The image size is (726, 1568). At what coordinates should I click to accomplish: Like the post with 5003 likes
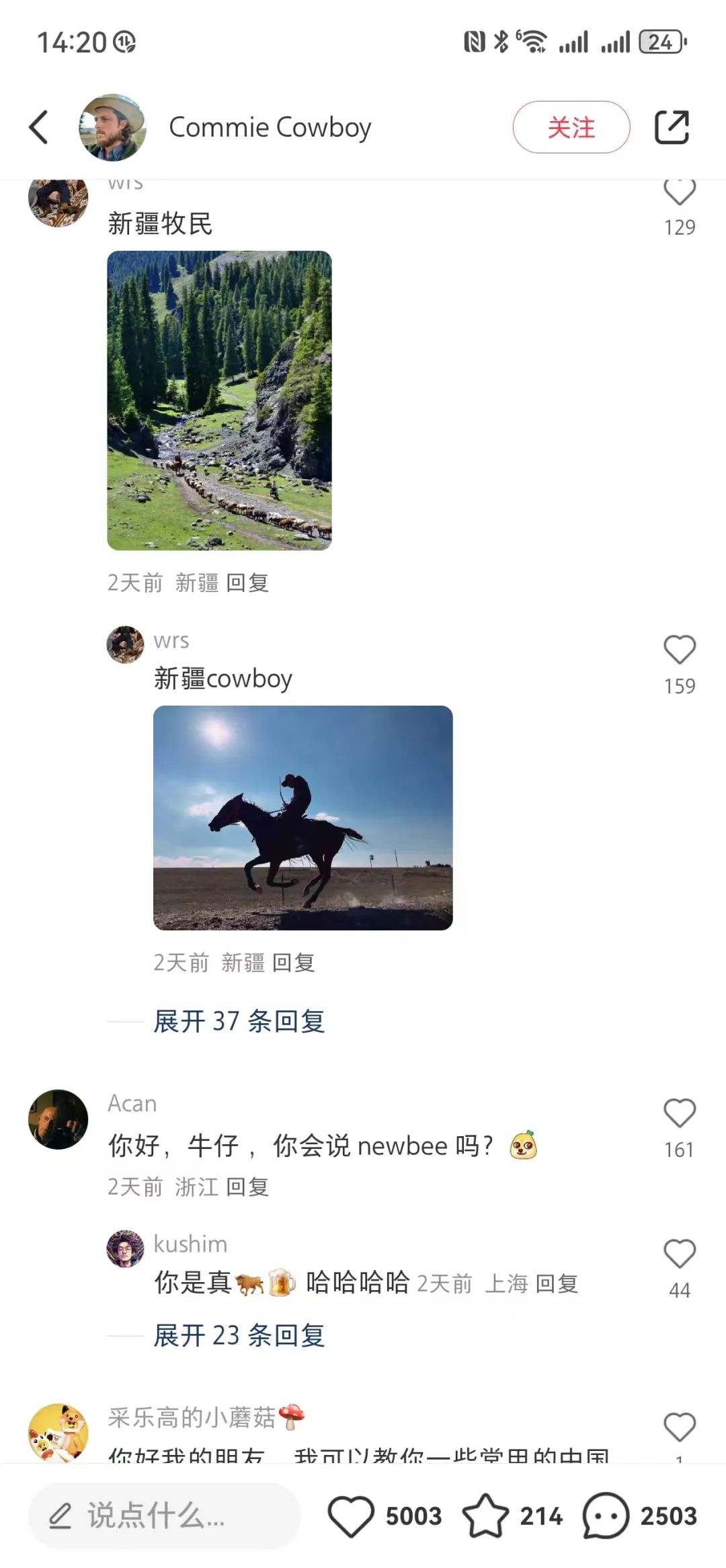click(351, 1516)
